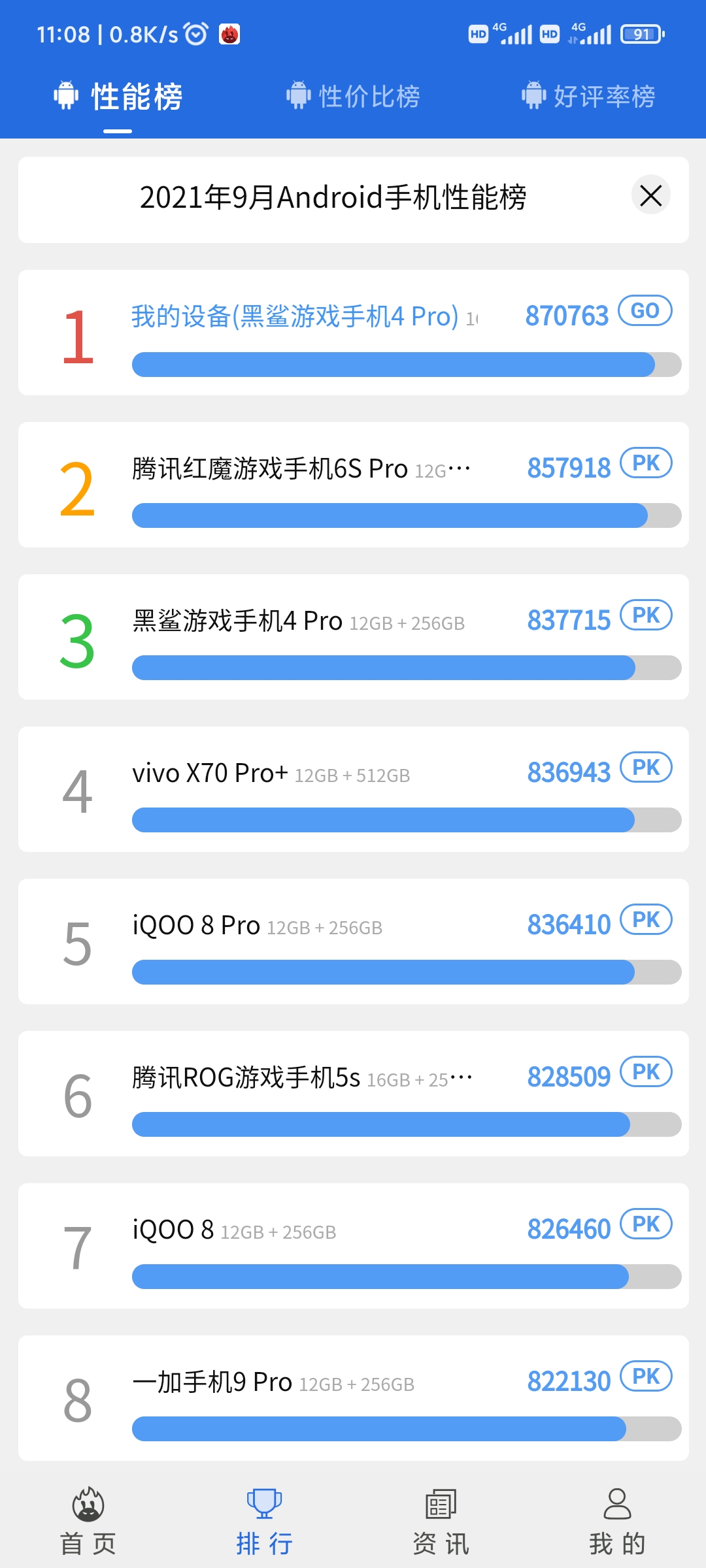
Task: Select the 排行 ranking tab
Action: click(265, 1521)
